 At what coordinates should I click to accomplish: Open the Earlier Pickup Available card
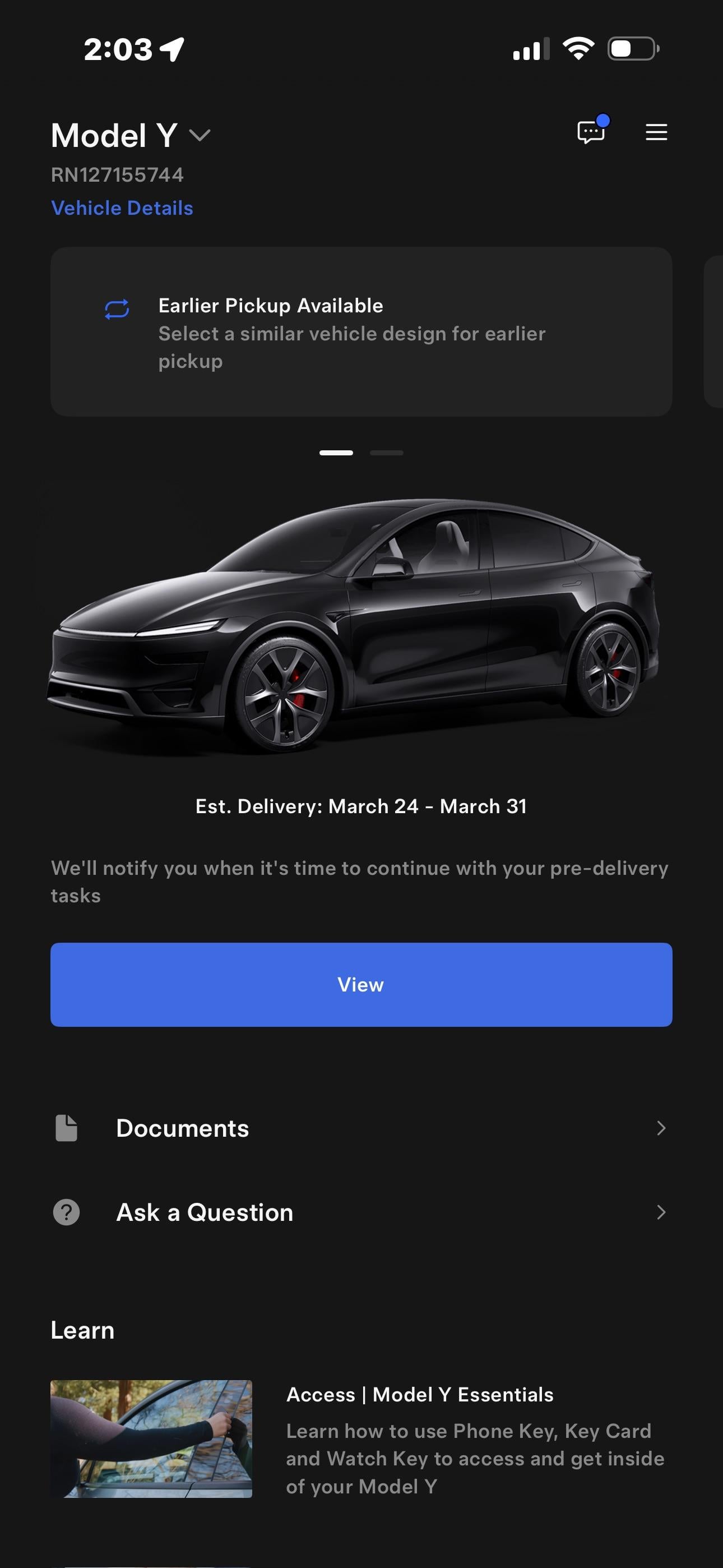(x=361, y=332)
